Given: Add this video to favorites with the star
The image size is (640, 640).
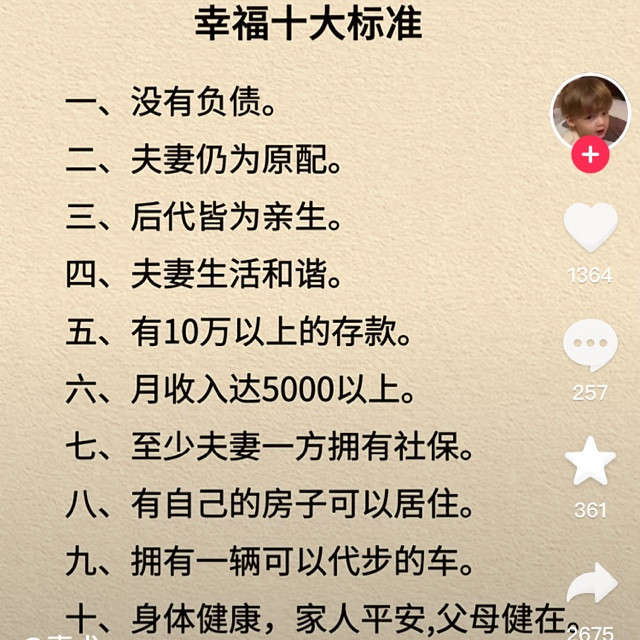Looking at the screenshot, I should click(x=590, y=462).
